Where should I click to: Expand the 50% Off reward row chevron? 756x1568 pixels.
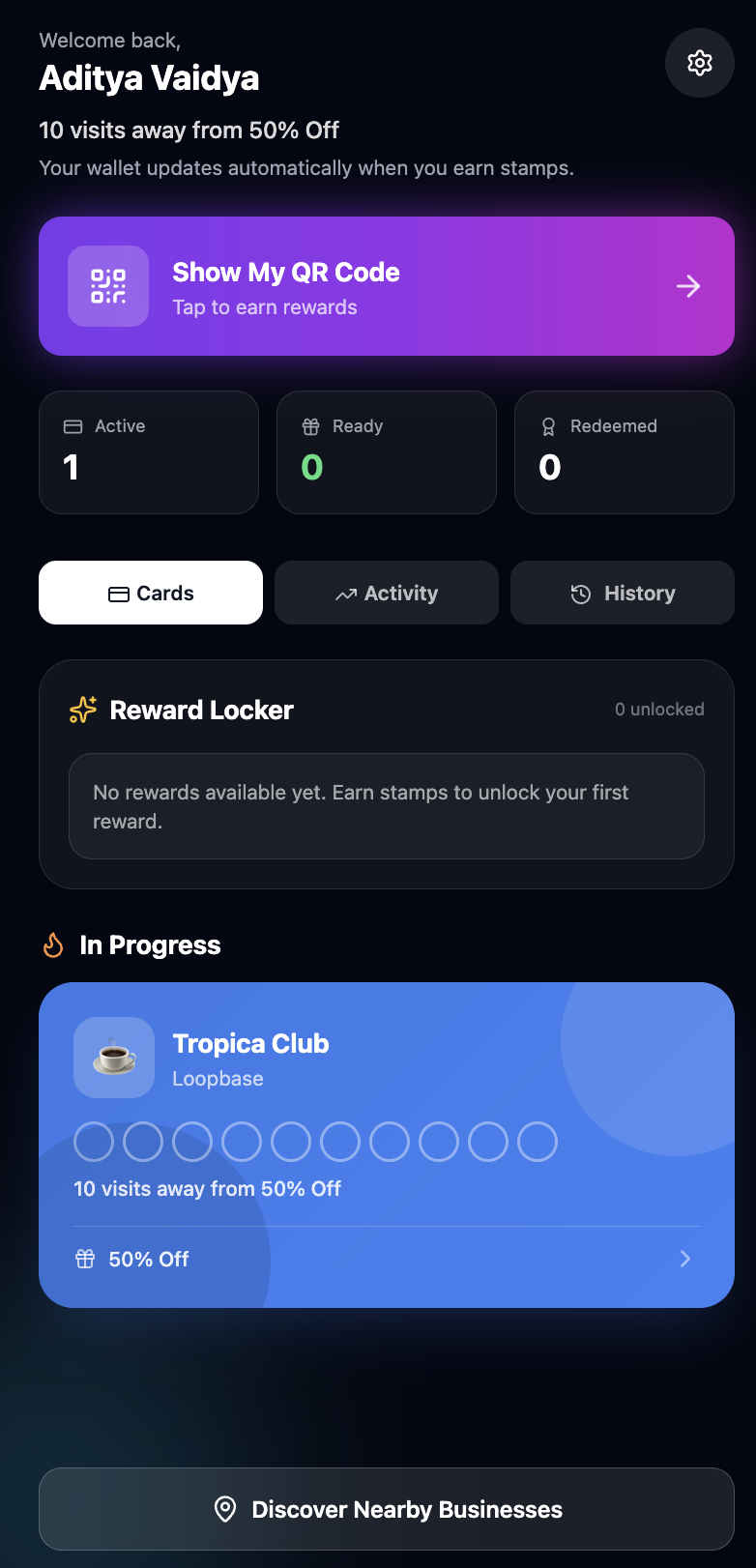685,1259
